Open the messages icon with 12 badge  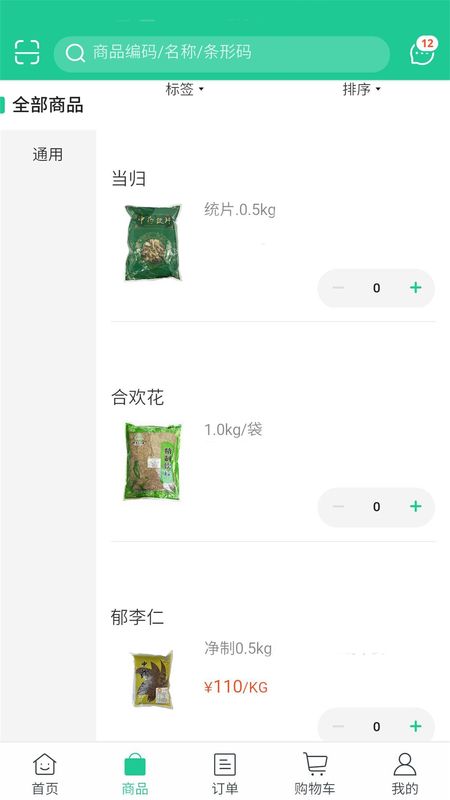[x=422, y=52]
